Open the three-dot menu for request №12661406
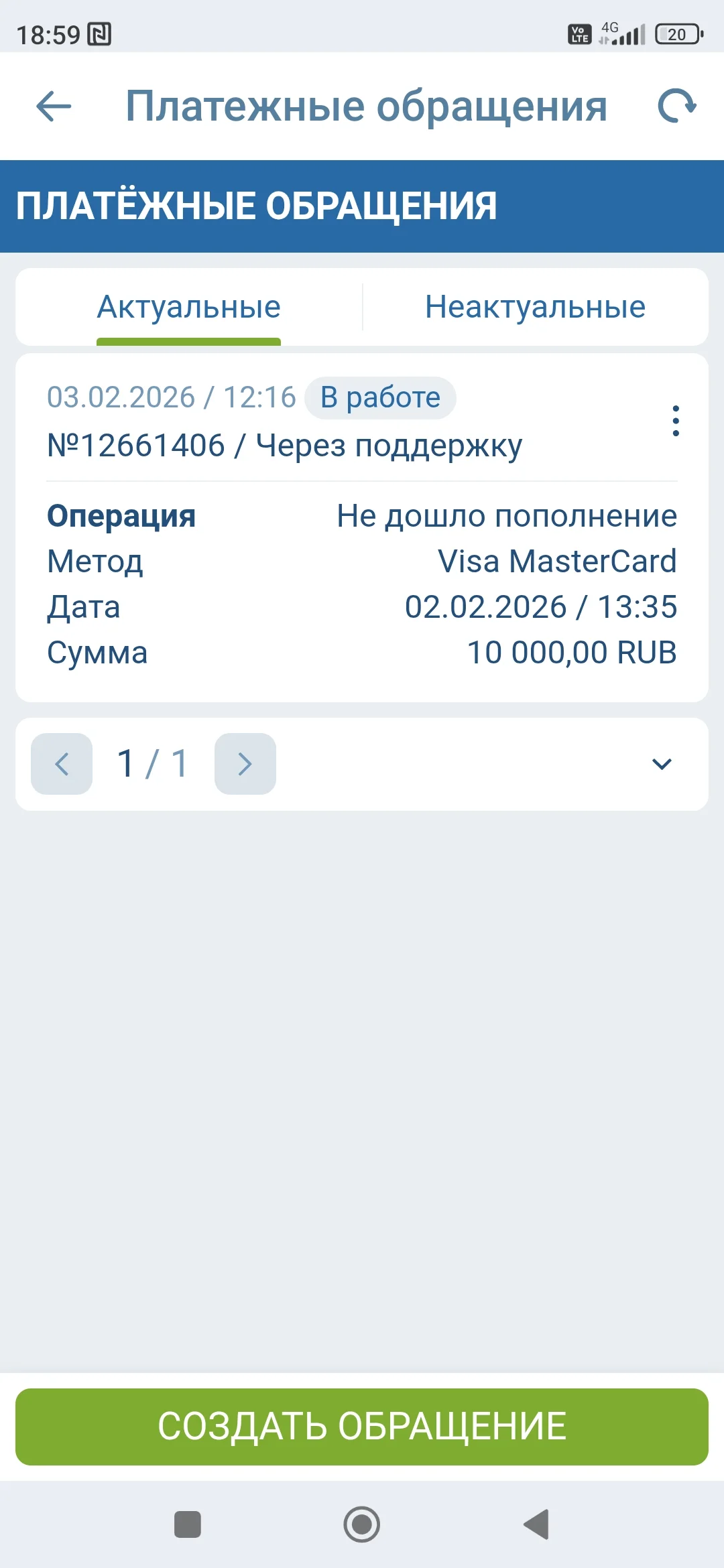 [x=676, y=421]
